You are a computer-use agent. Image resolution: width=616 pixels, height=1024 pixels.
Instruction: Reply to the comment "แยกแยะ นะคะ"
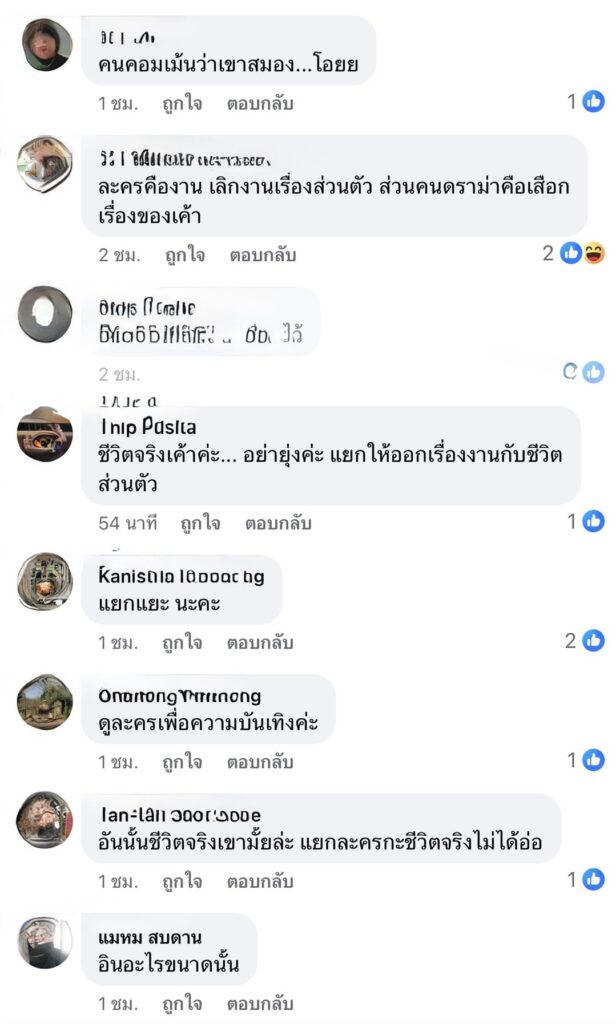pos(260,642)
